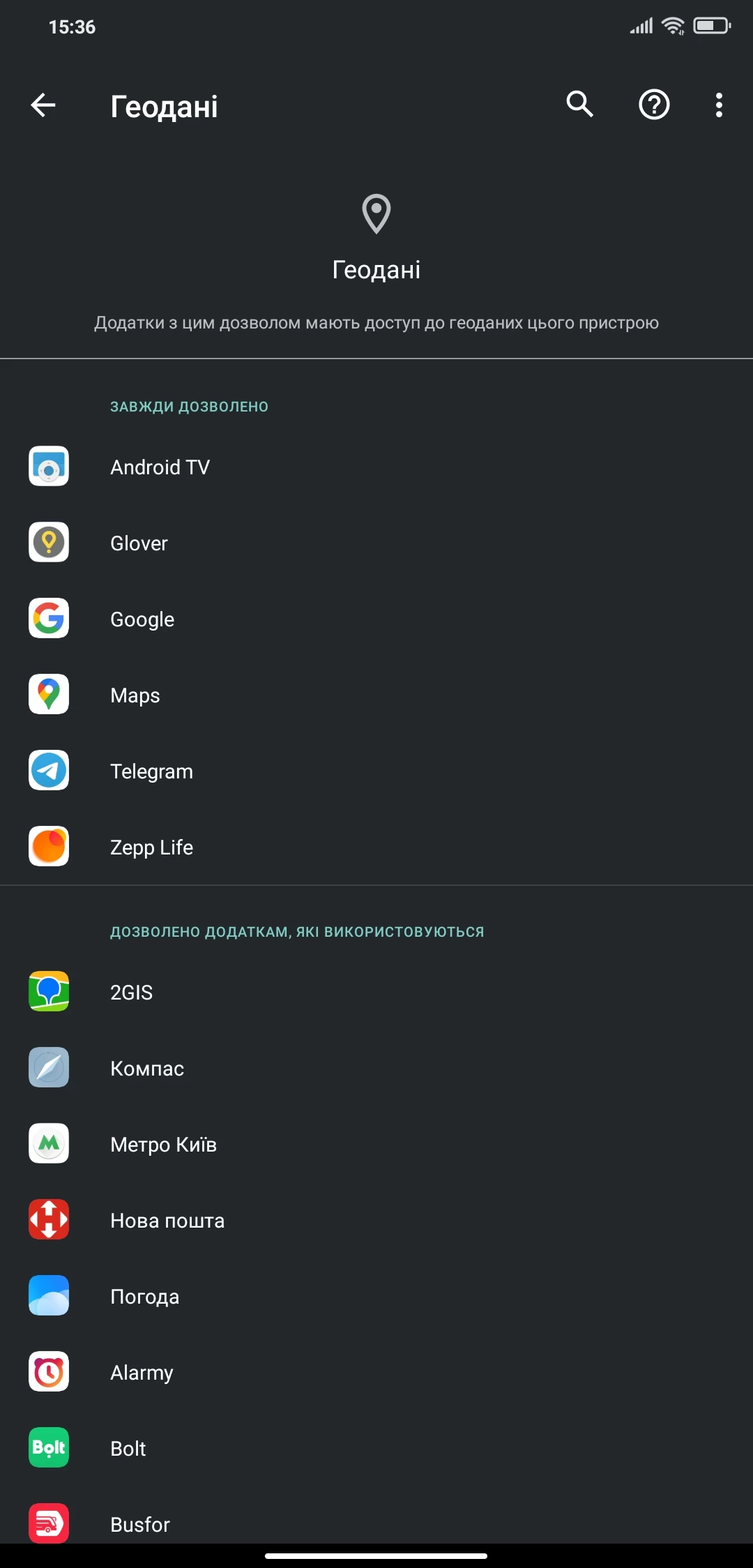Image resolution: width=753 pixels, height=1568 pixels.
Task: Select the Busfor app row
Action: [x=140, y=1523]
